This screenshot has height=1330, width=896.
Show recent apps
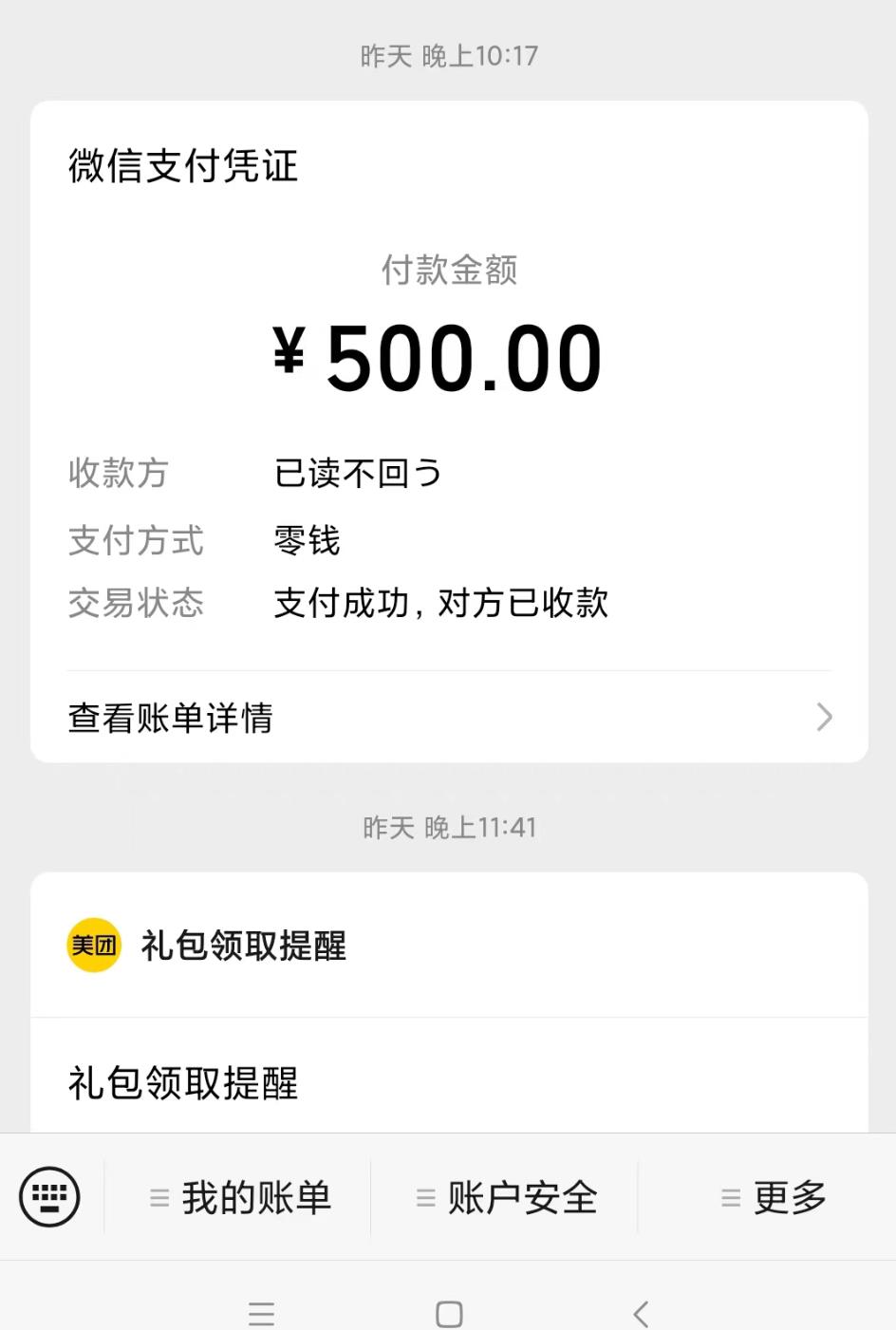coord(261,1314)
